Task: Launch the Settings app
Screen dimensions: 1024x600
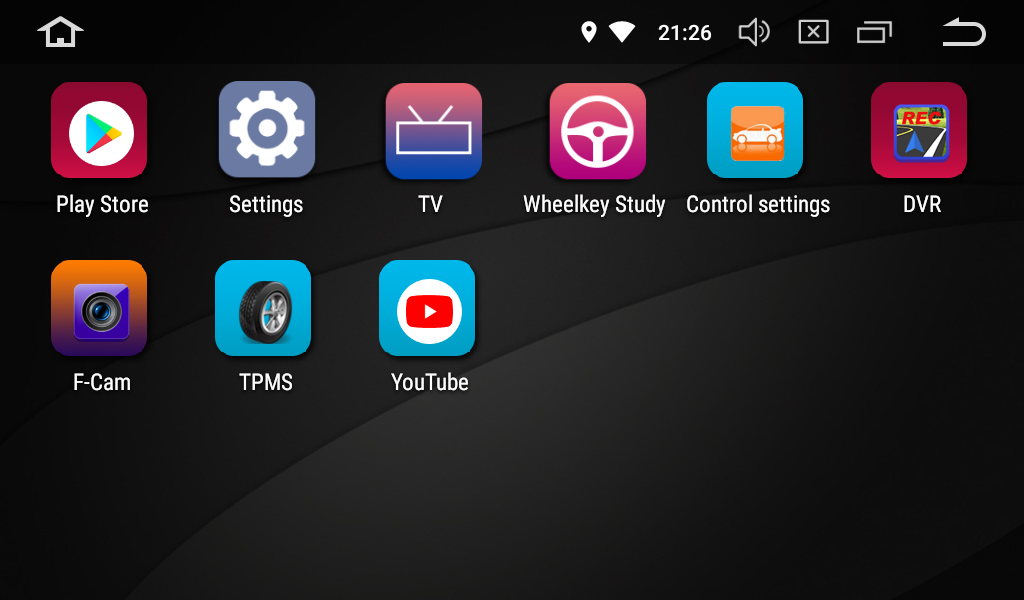Action: coord(266,131)
